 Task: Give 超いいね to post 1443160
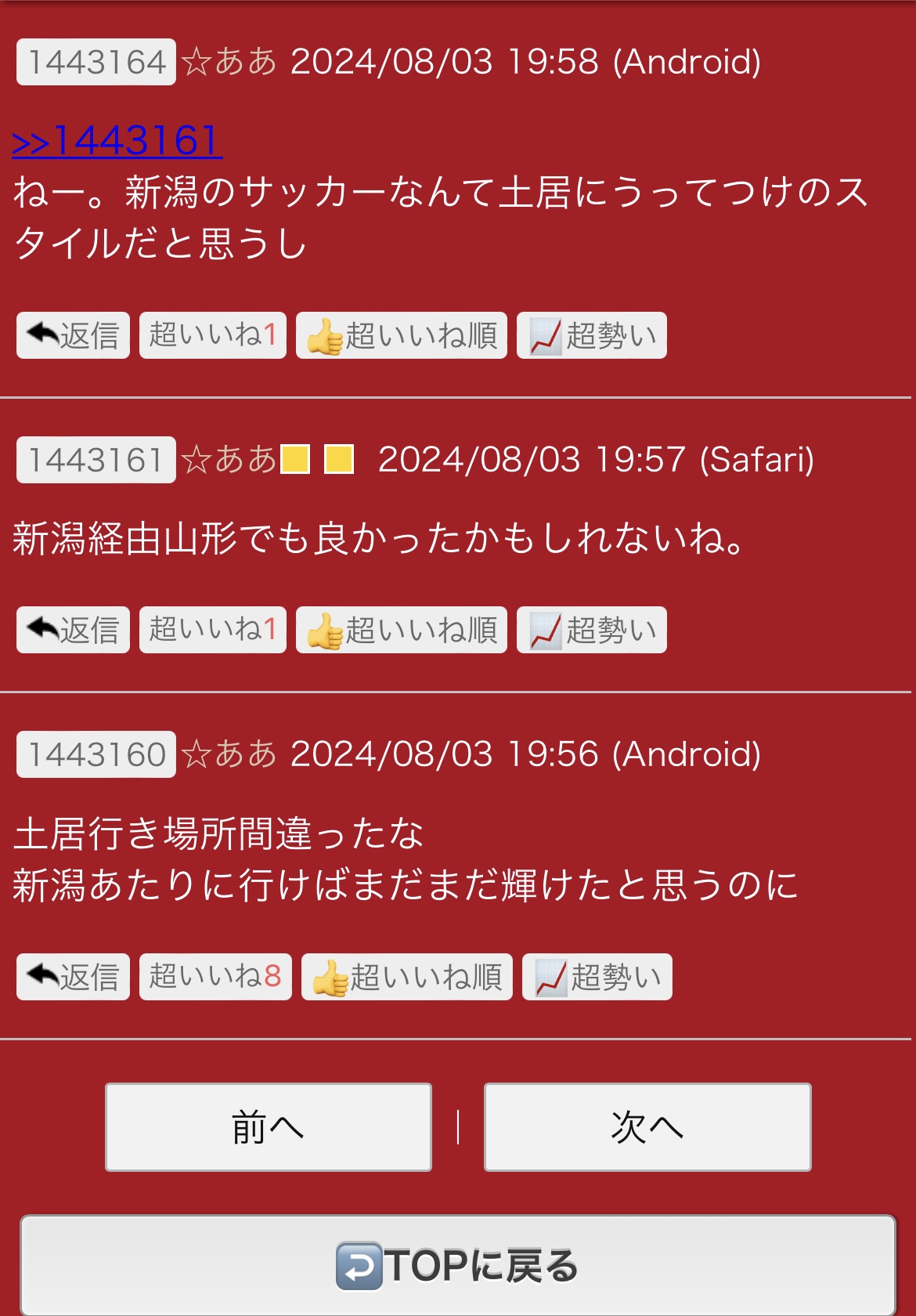point(215,977)
